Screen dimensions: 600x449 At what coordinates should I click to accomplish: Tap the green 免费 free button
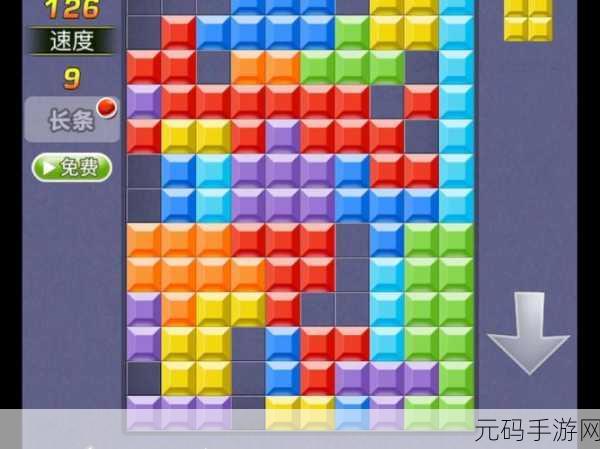(x=71, y=167)
